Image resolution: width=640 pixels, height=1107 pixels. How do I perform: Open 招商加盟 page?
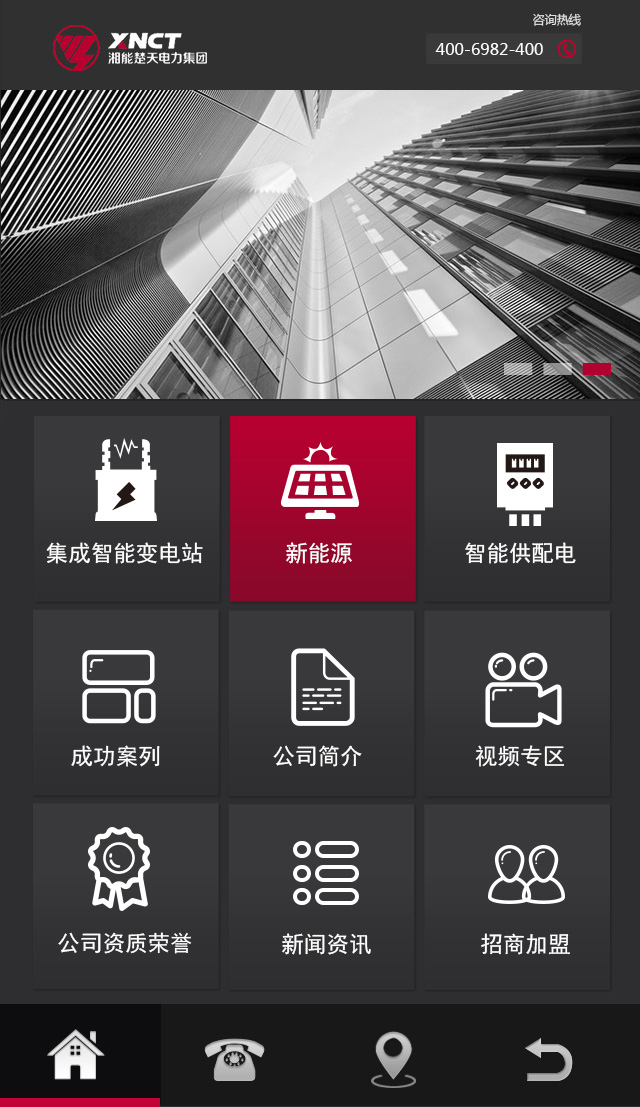coord(517,896)
